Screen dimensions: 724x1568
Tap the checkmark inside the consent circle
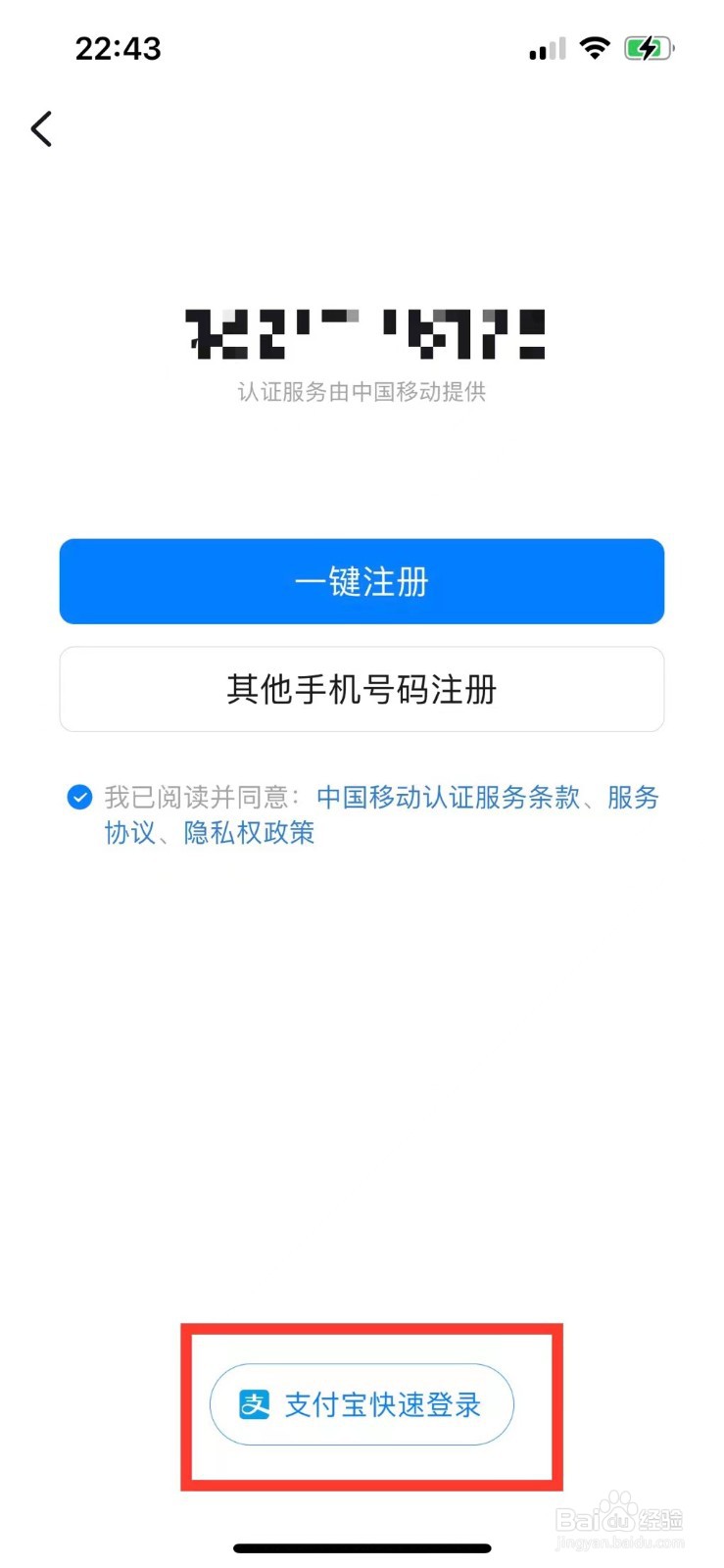79,797
